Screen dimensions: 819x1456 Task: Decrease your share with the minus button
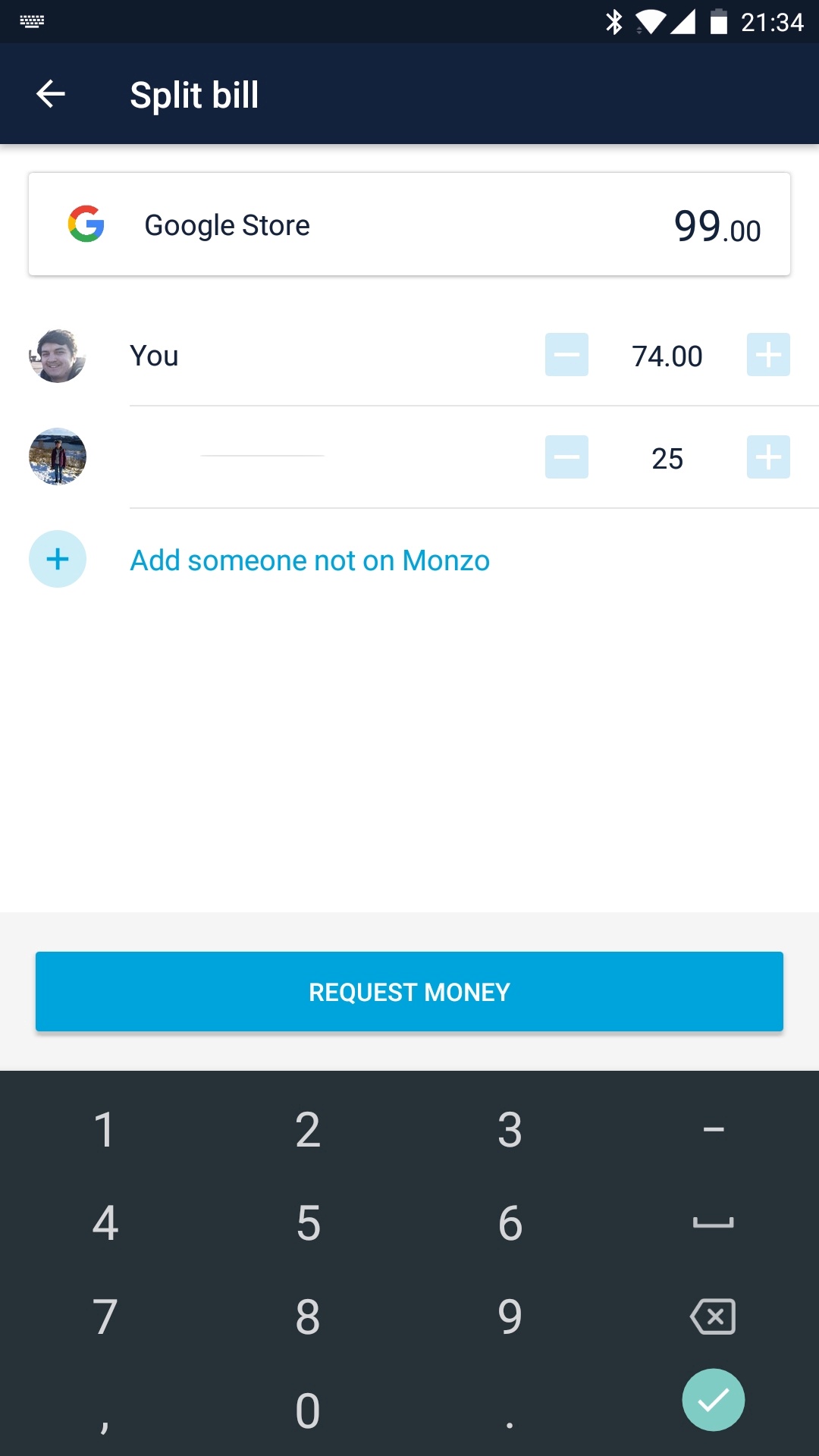coord(566,355)
